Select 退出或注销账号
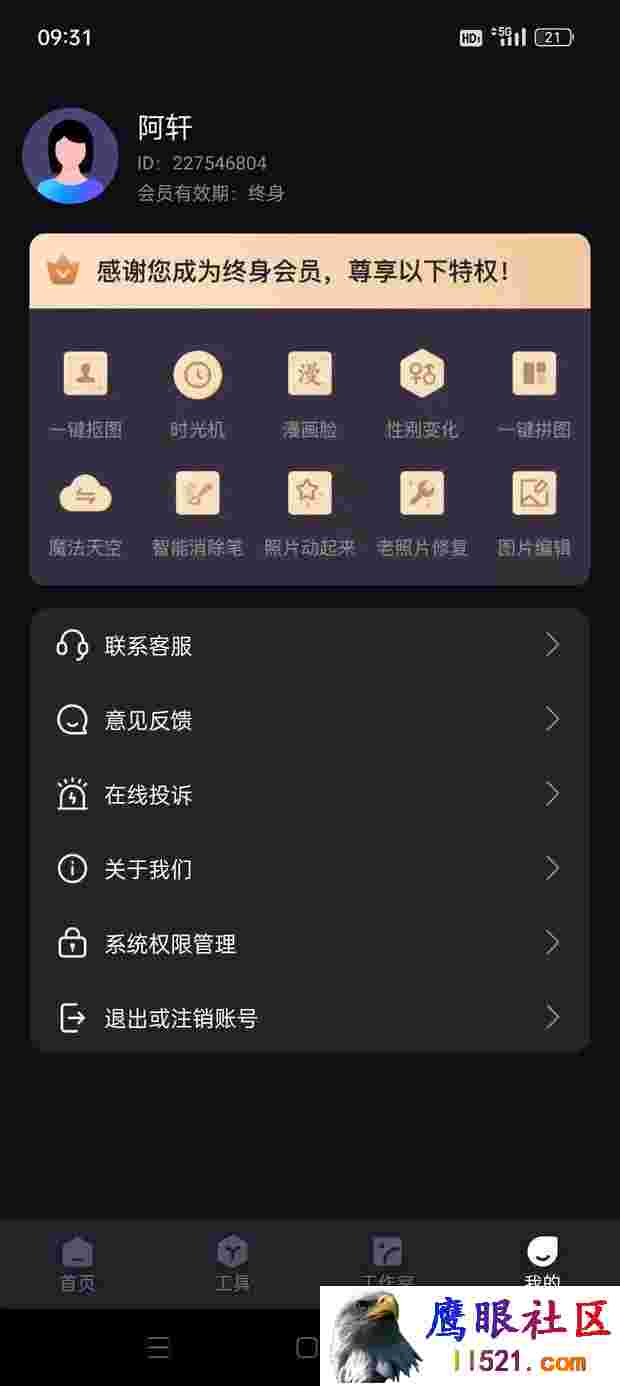 point(310,1018)
